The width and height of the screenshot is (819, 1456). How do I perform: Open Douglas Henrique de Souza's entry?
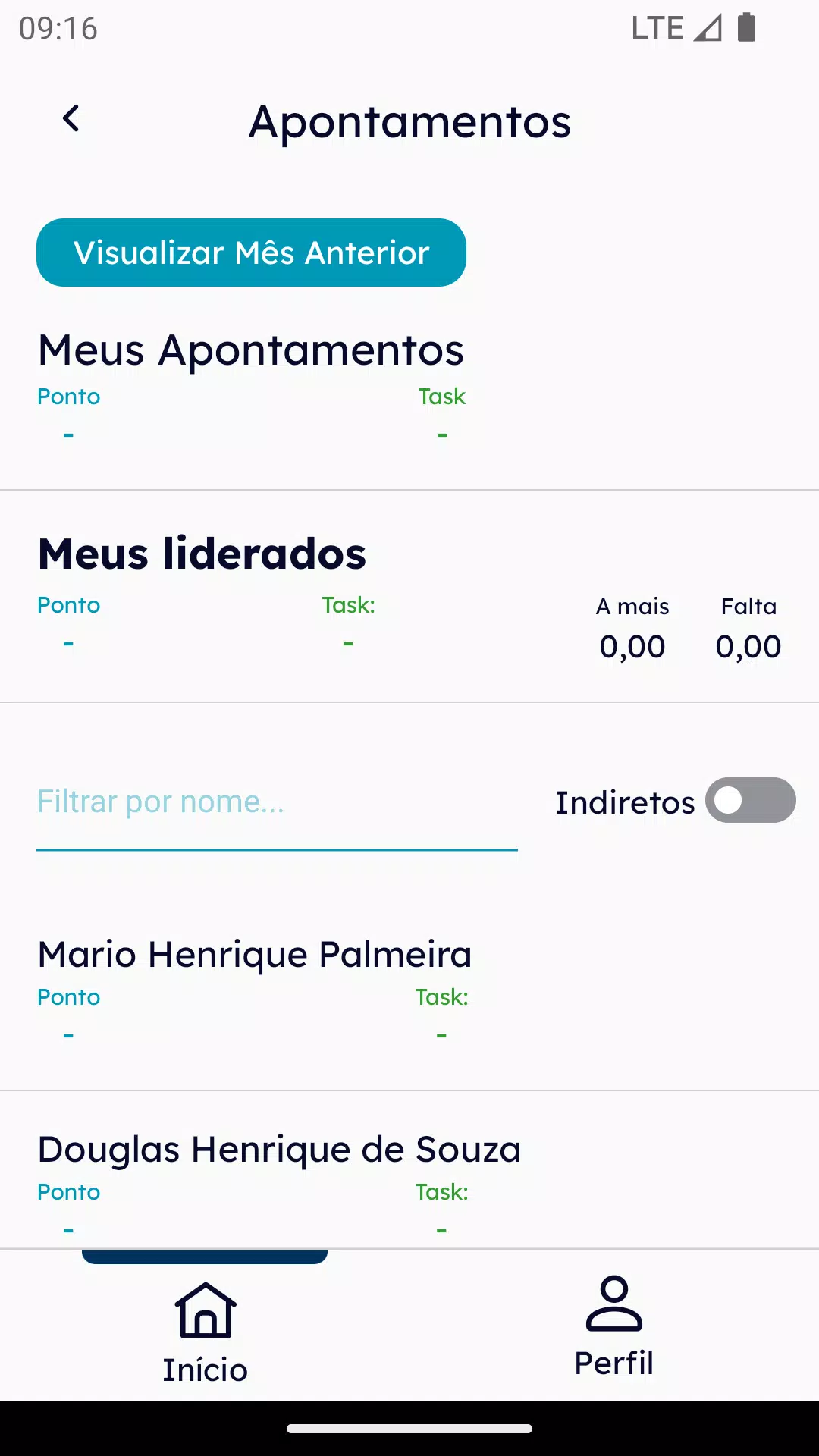coord(409,1172)
